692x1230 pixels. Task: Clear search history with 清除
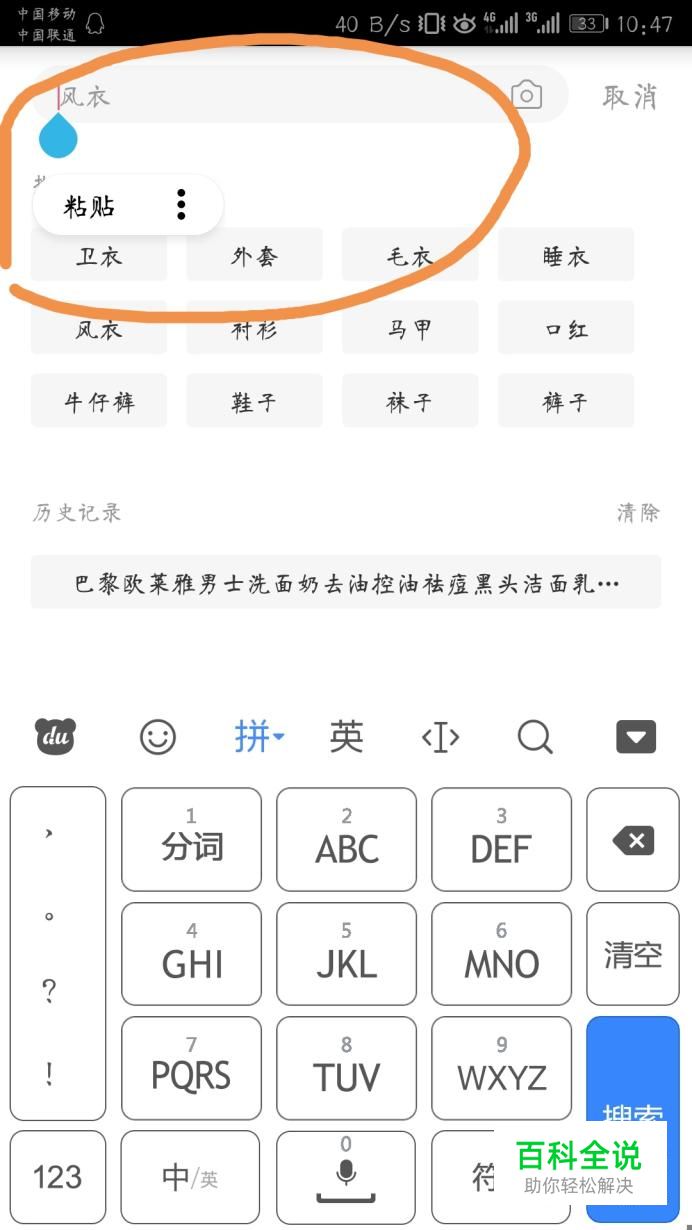click(x=638, y=513)
